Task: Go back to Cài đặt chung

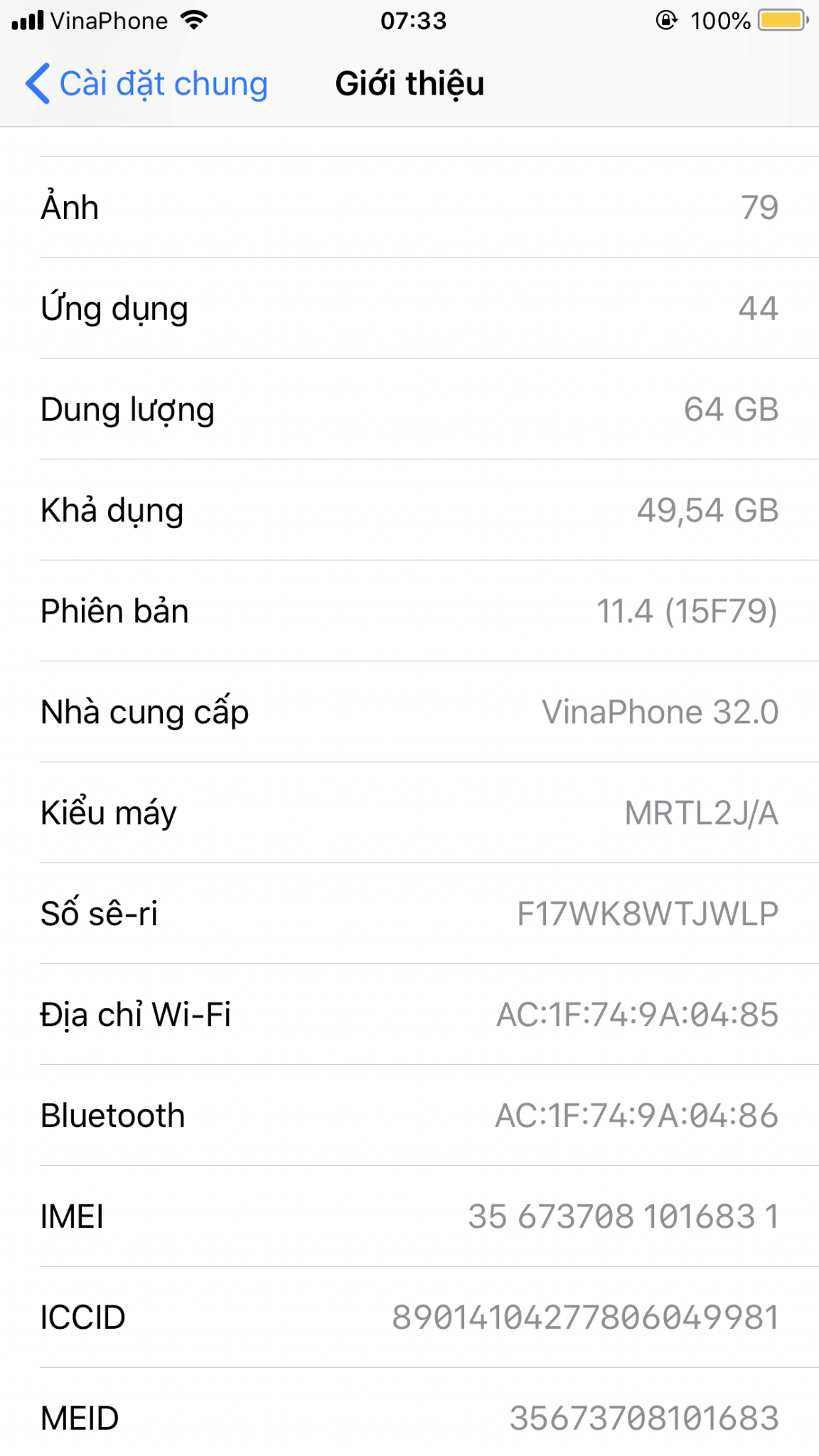Action: (147, 84)
